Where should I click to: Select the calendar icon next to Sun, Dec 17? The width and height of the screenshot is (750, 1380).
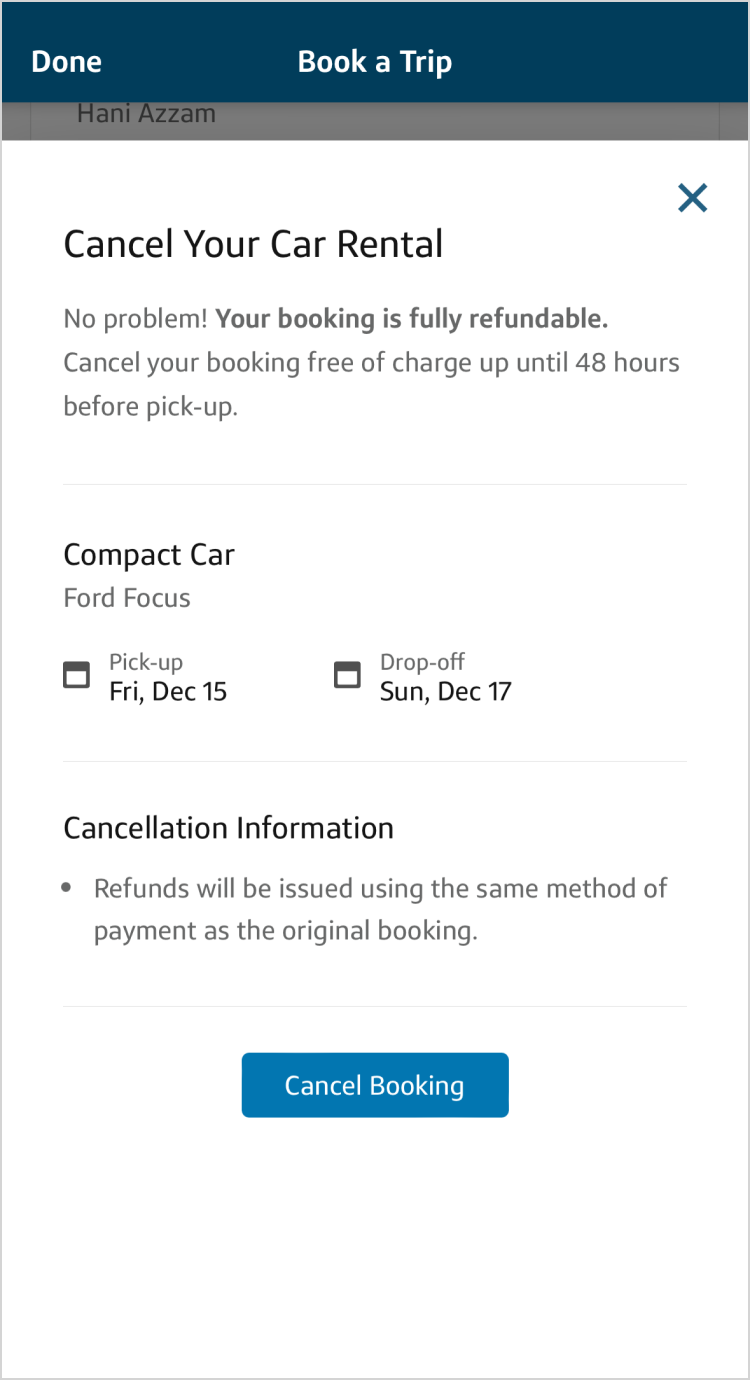347,675
